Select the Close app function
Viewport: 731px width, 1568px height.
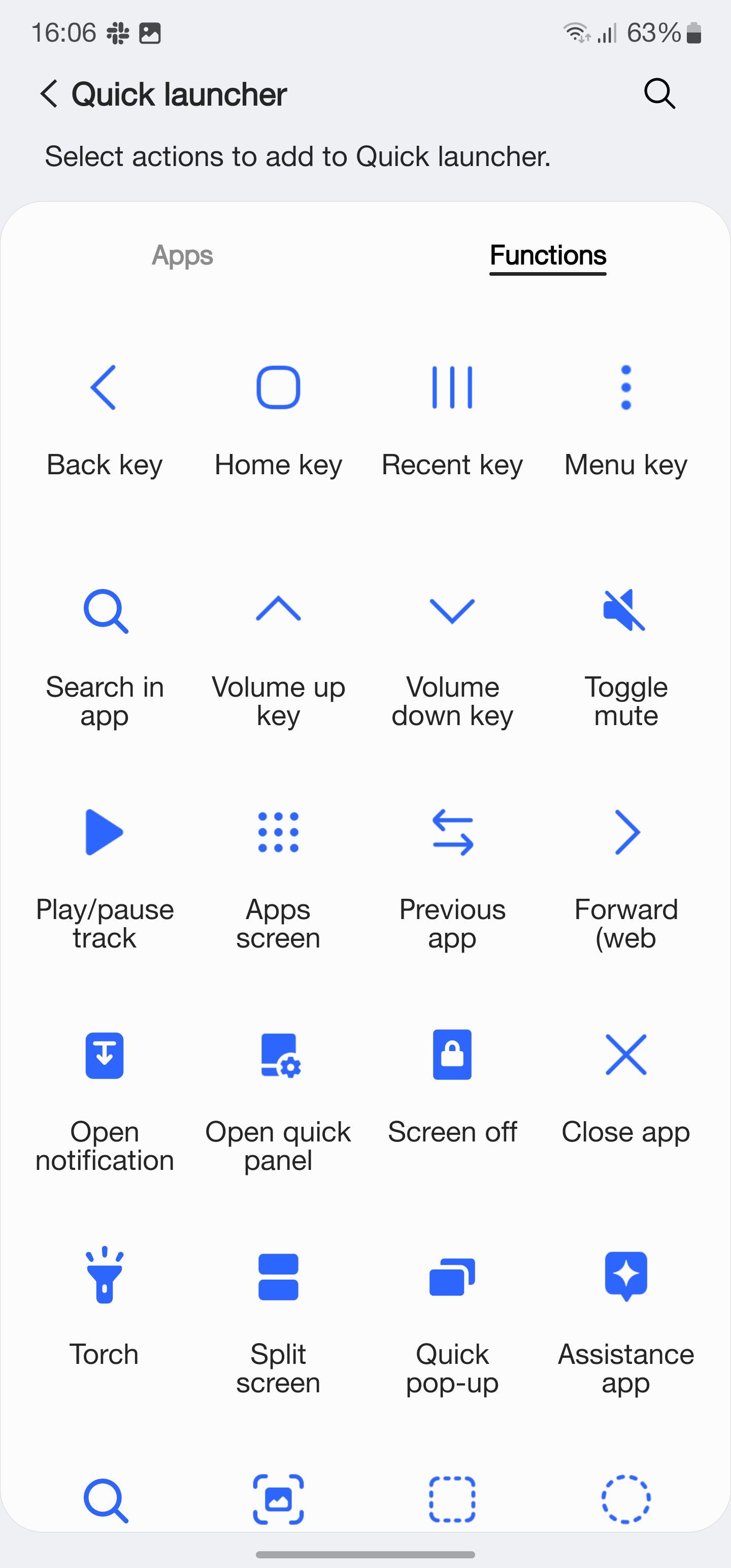(x=626, y=1090)
